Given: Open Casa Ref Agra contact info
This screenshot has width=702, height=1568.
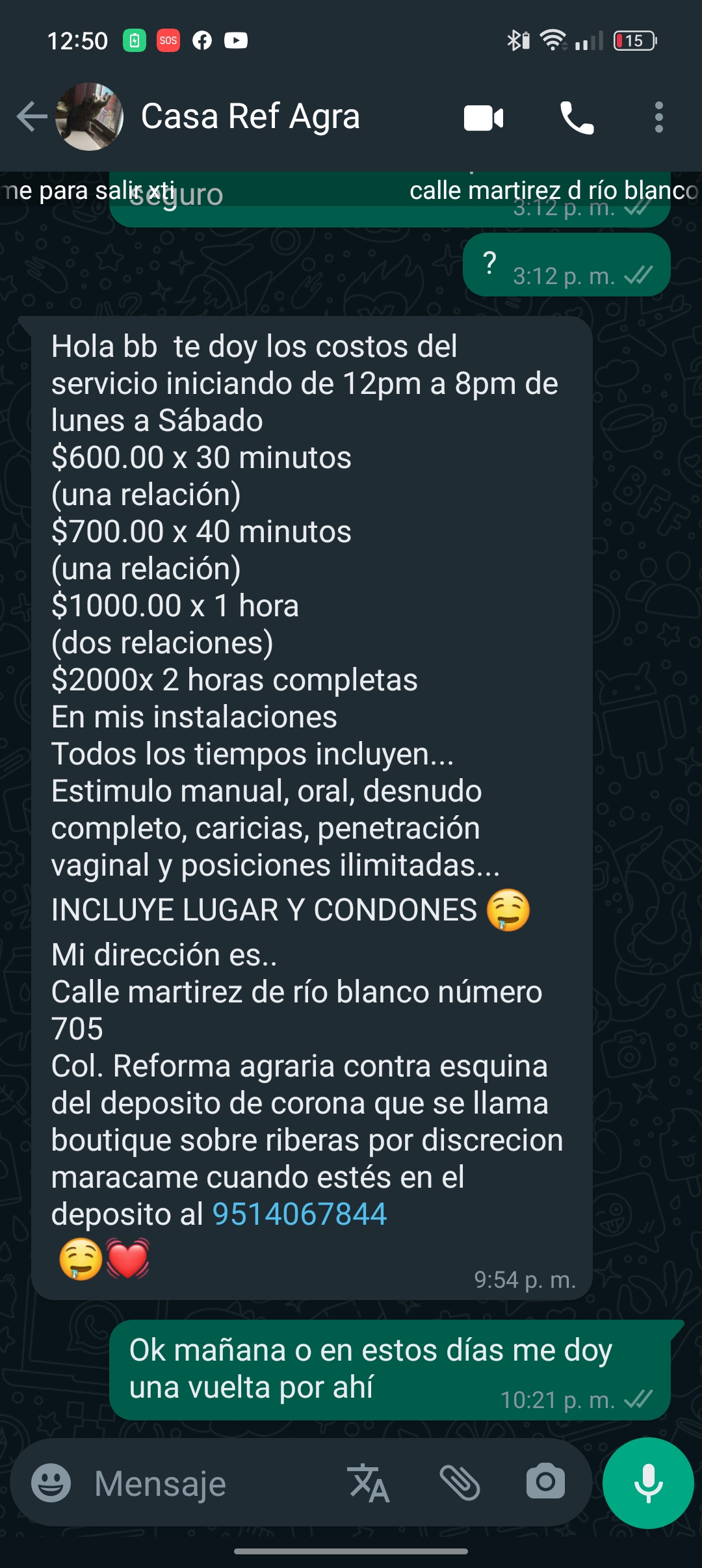Looking at the screenshot, I should [250, 117].
